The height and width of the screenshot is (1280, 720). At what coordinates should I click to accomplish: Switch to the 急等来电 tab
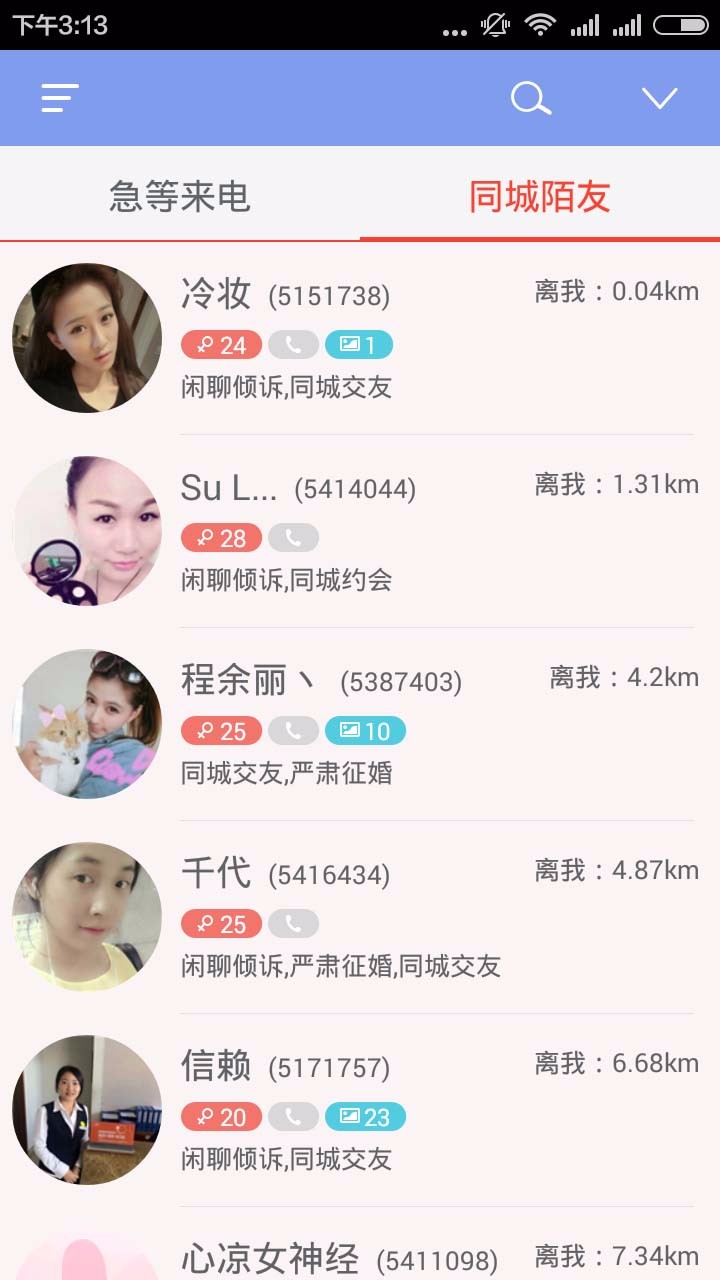pos(180,195)
